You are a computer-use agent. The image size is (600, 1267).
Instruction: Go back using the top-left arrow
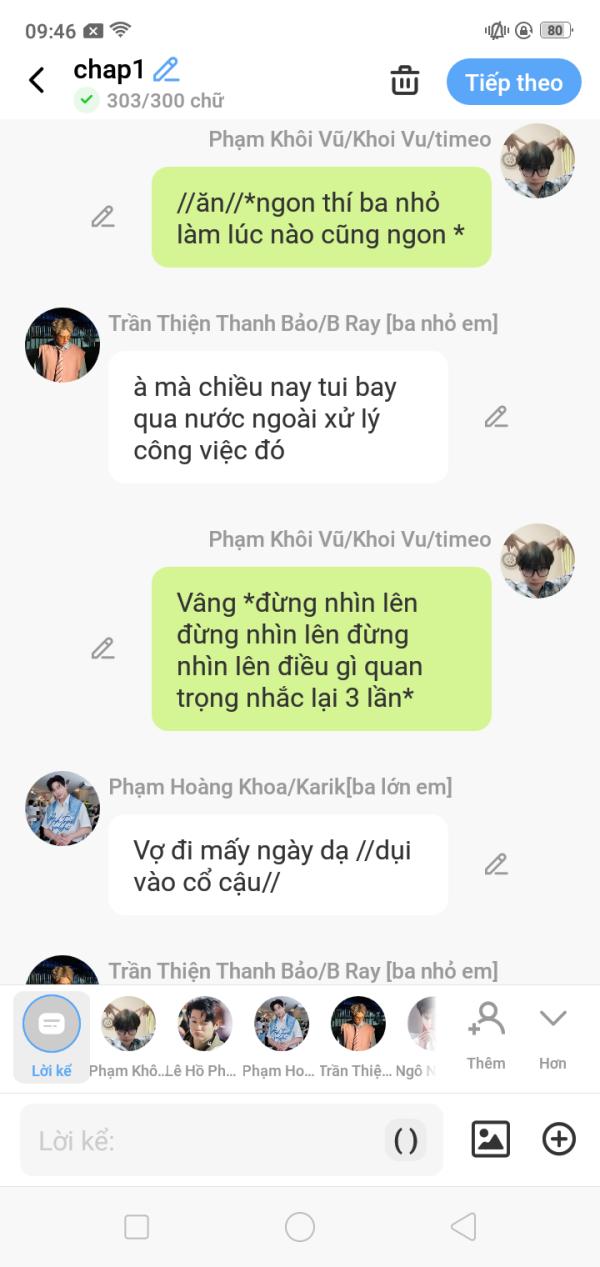[x=37, y=81]
